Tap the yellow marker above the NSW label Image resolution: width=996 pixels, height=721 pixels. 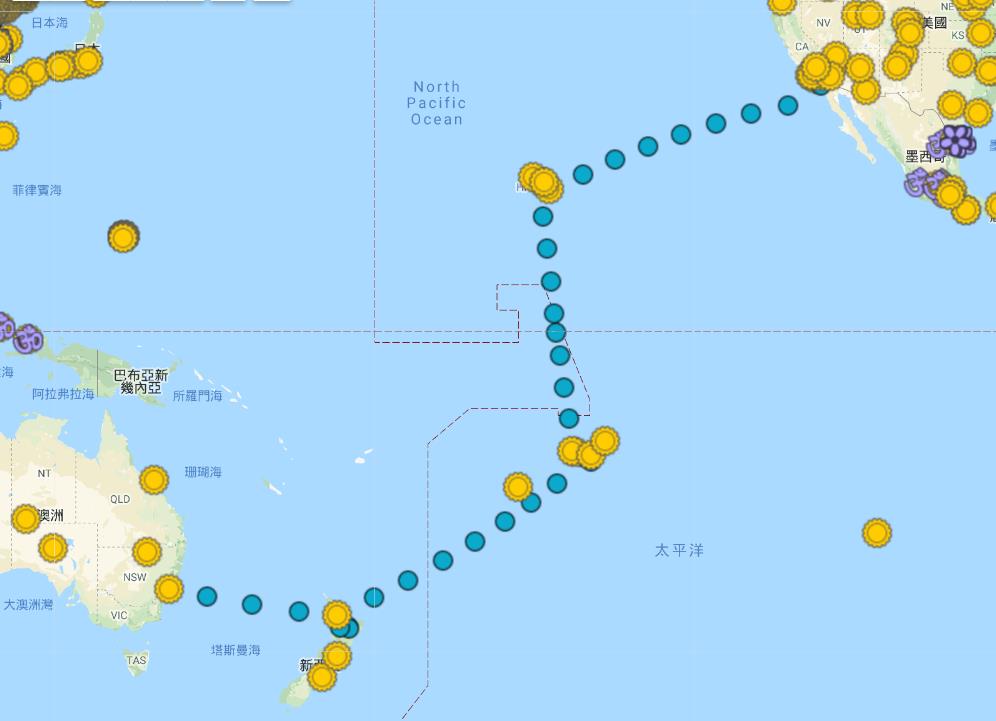click(147, 551)
